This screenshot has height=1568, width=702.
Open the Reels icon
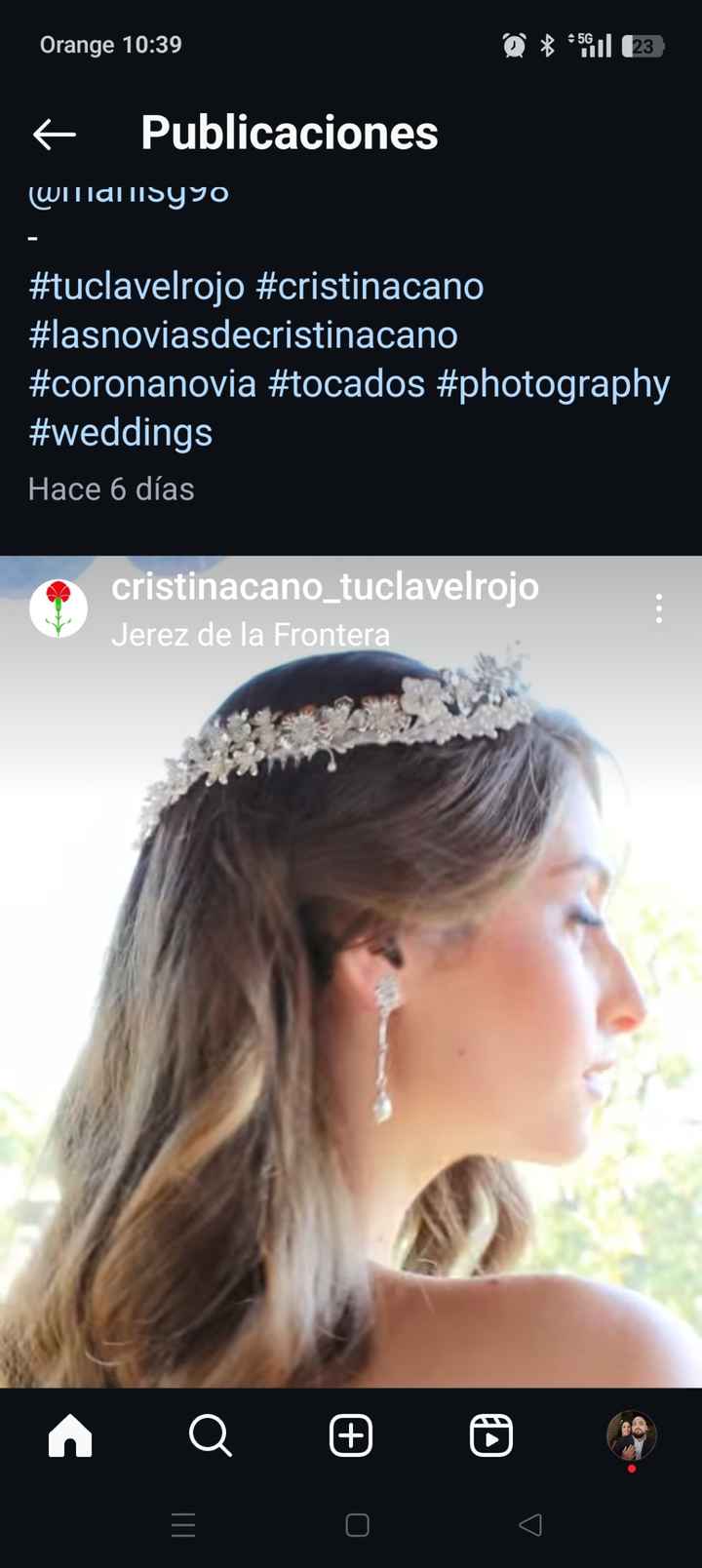(x=490, y=1434)
